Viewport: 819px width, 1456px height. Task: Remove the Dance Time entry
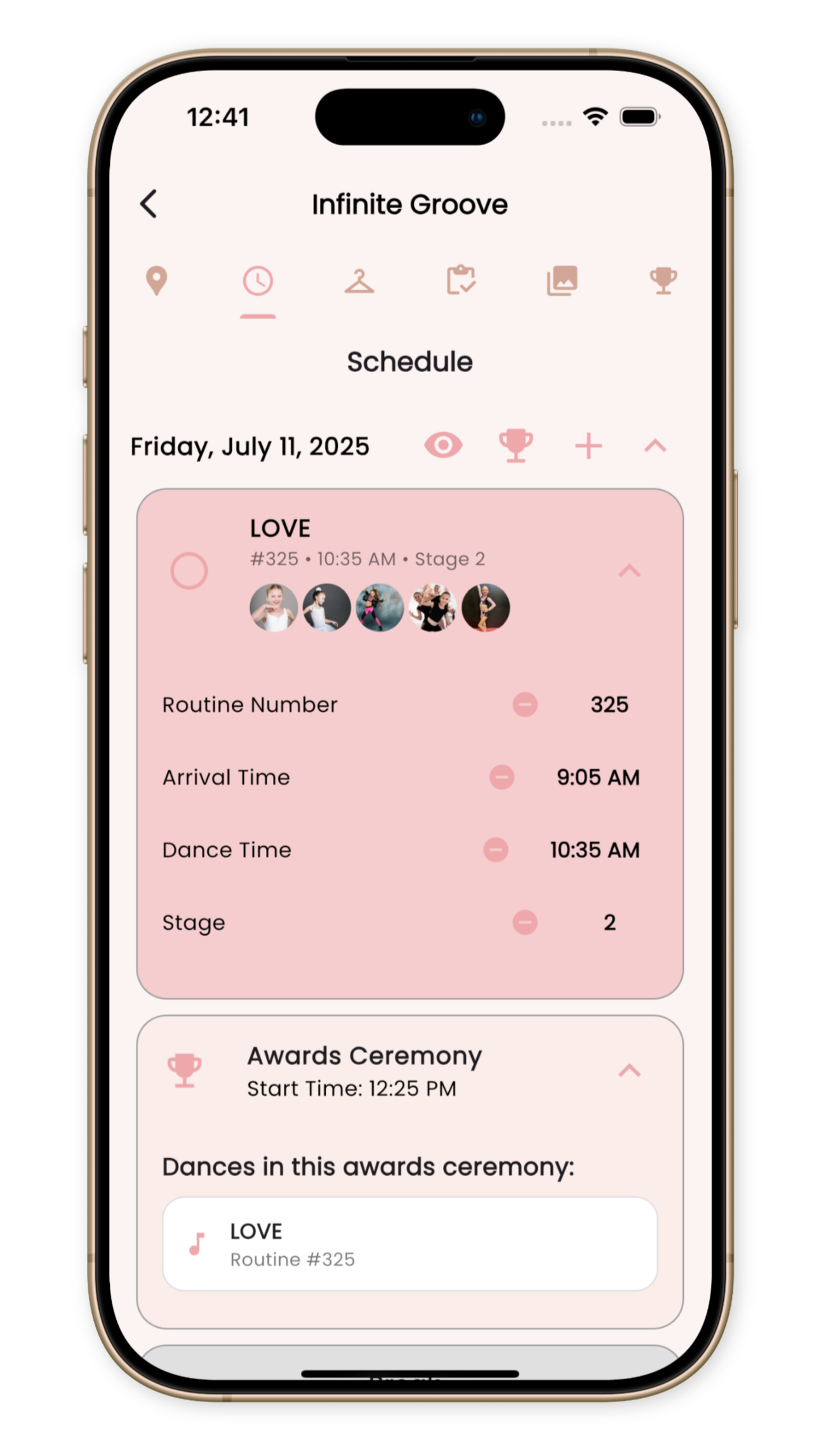point(496,850)
